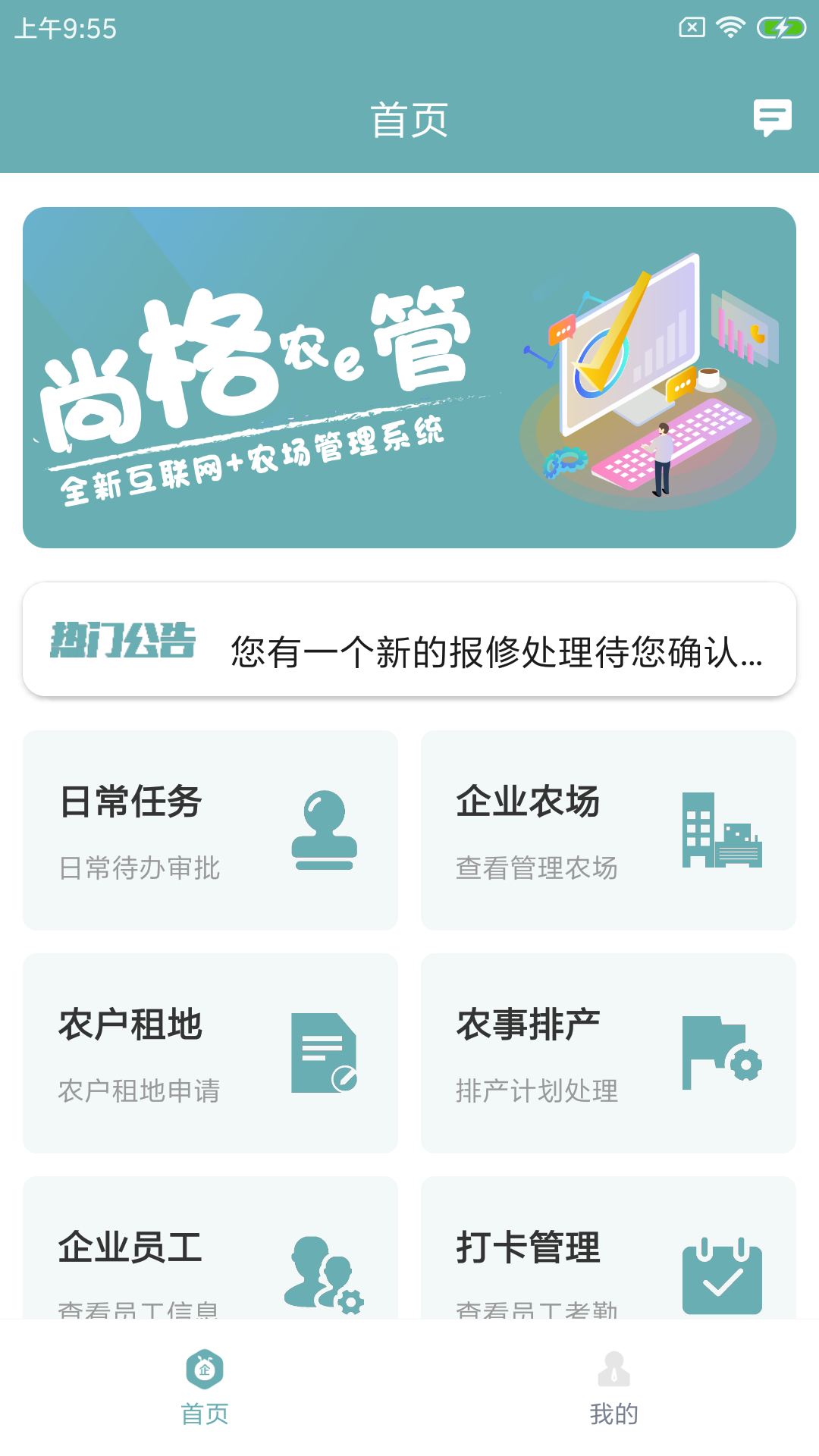Open the 排产计划处理 entry
This screenshot has height=1456, width=819.
[x=538, y=1092]
